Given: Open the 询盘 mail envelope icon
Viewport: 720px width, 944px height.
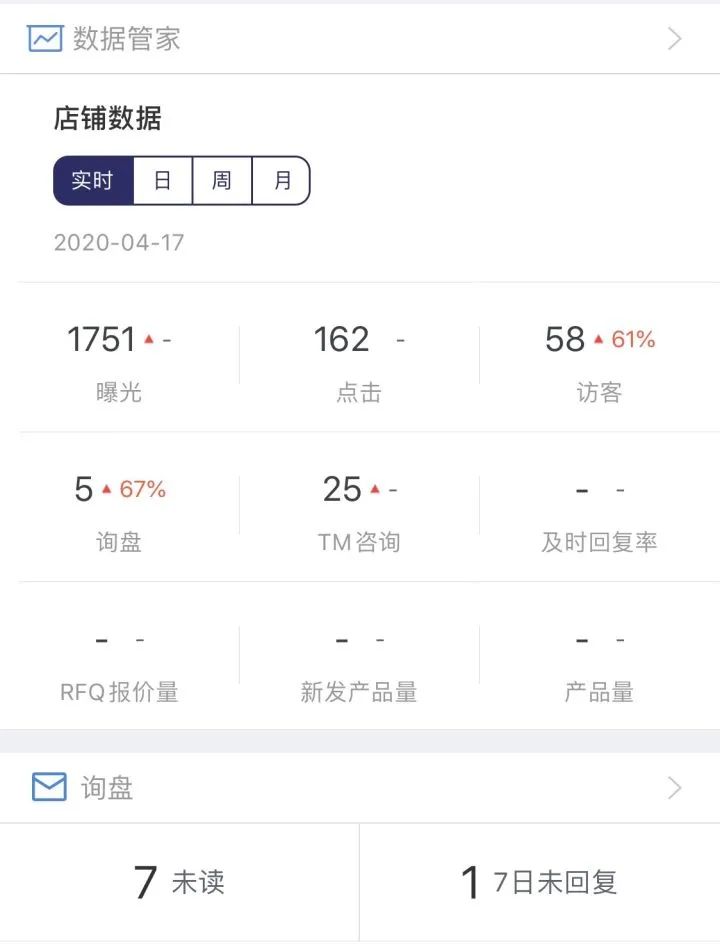Looking at the screenshot, I should tap(46, 787).
